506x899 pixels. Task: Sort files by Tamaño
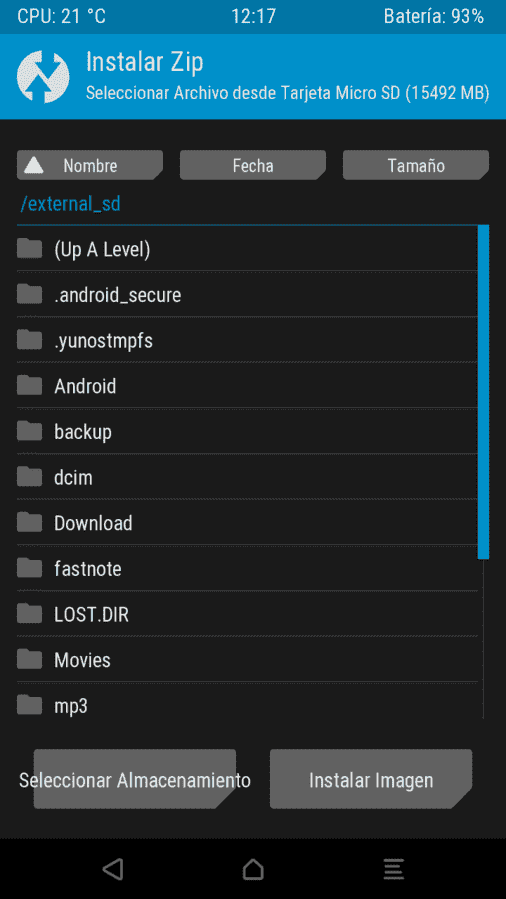coord(415,165)
